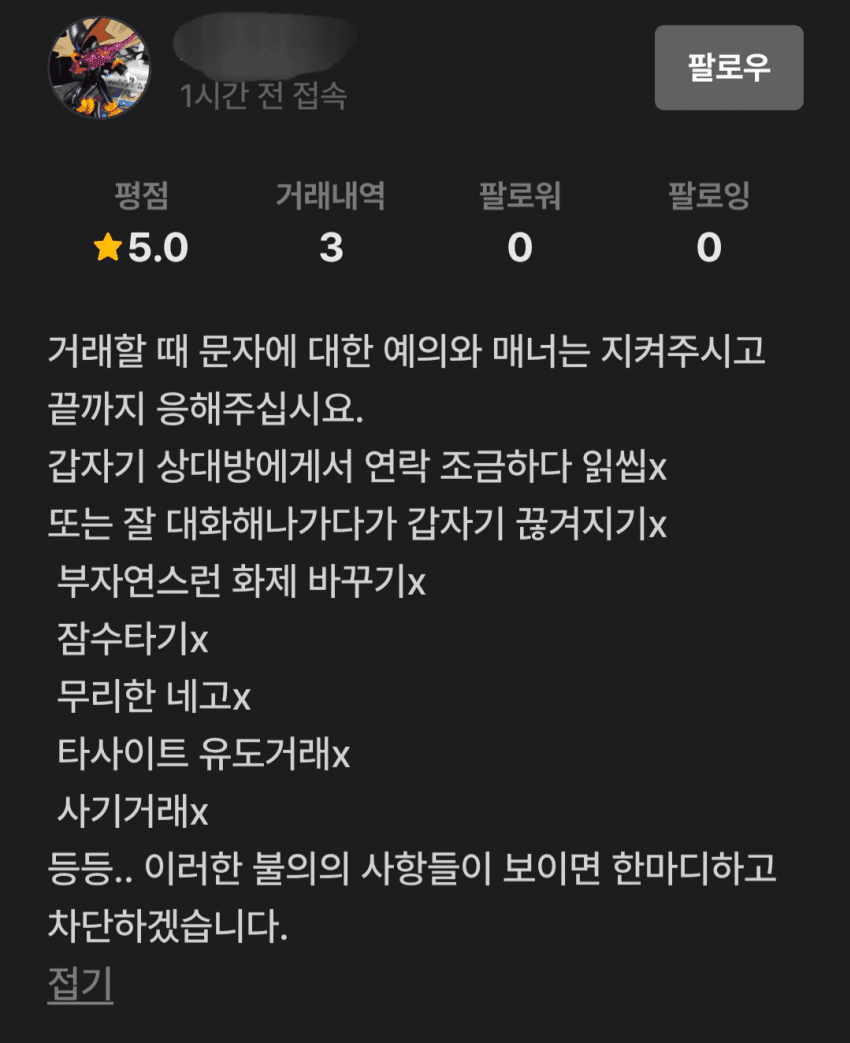The image size is (850, 1043).
Task: Open the seller's profile picture
Action: pos(98,68)
